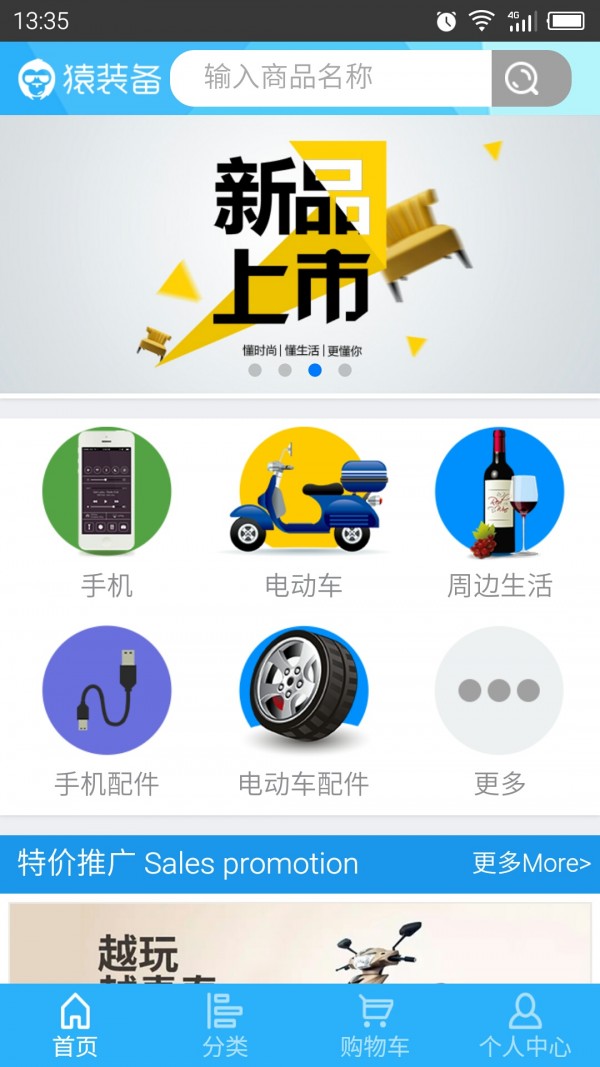The width and height of the screenshot is (600, 1067).
Task: Switch to the 个人中心 tab
Action: (525, 1026)
